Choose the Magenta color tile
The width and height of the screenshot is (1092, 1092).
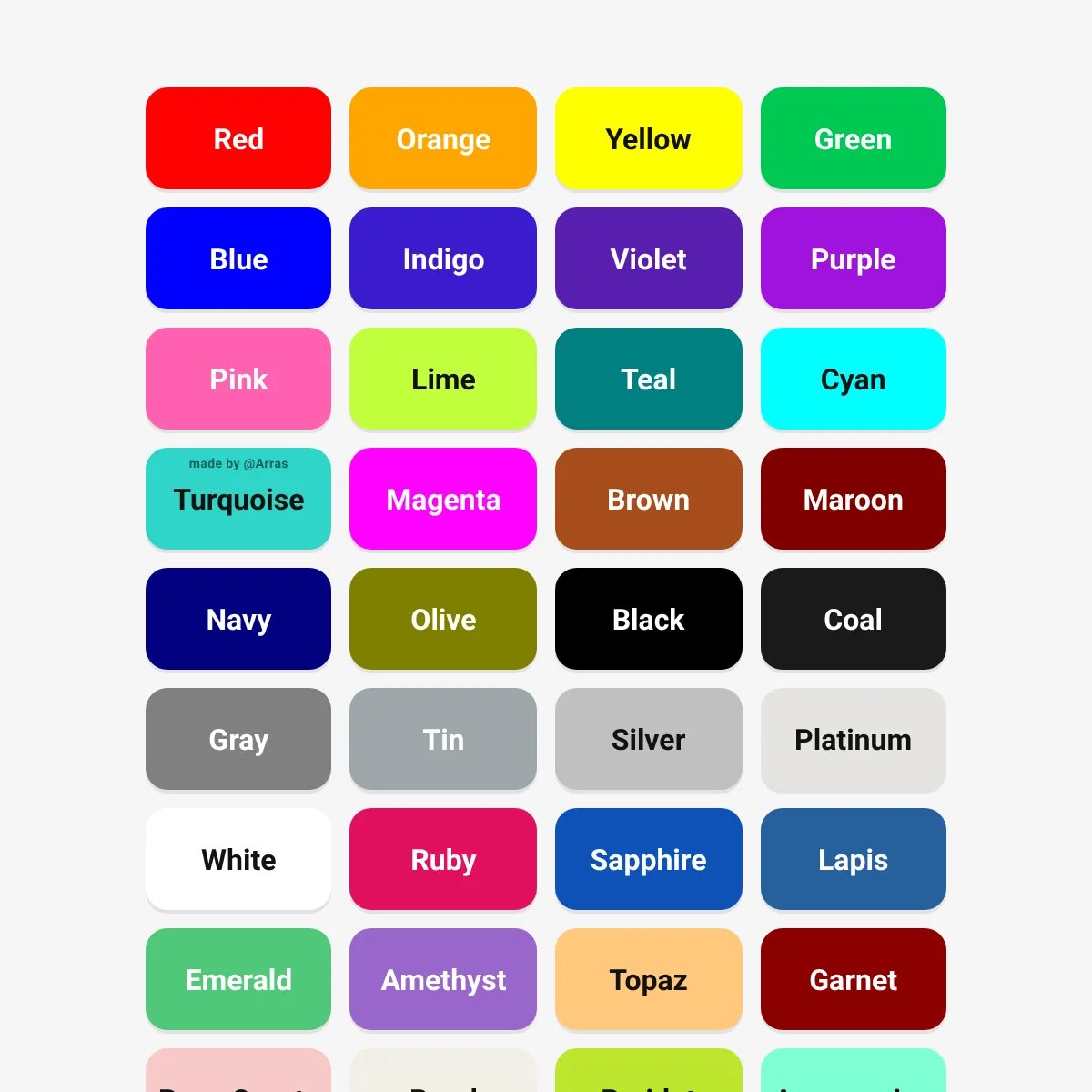443,499
